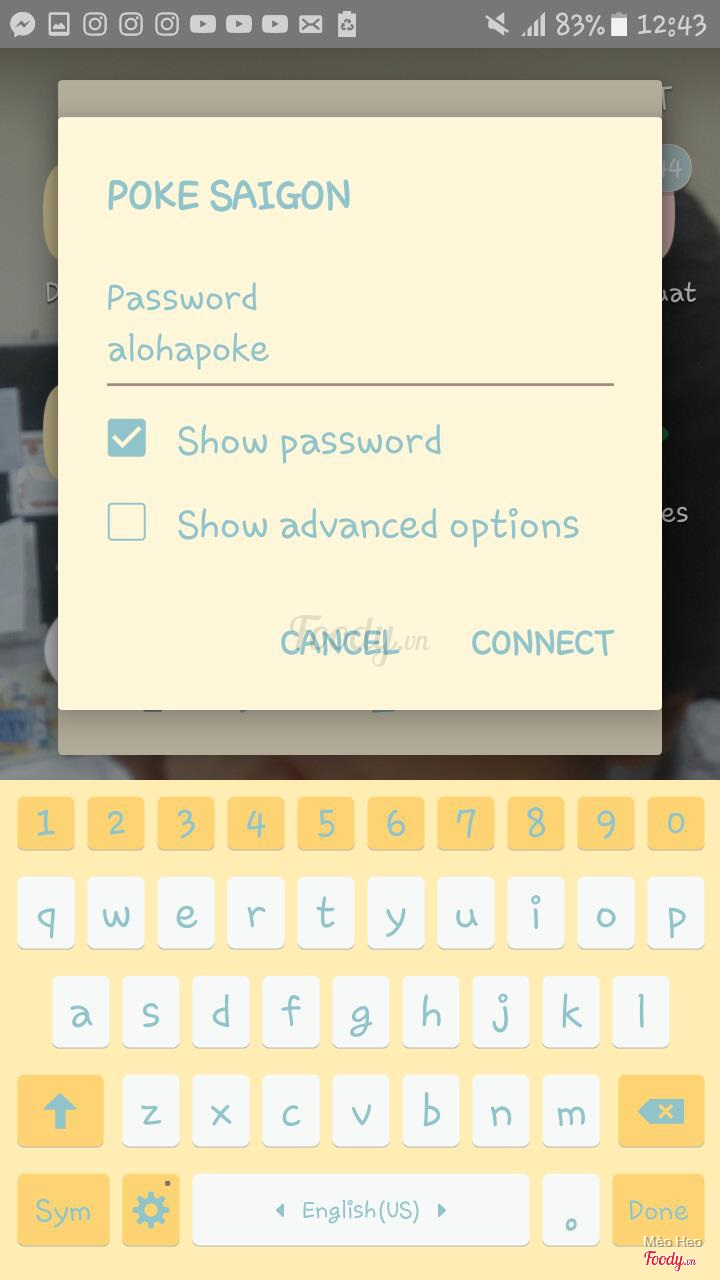
Task: Hit Done on the keyboard
Action: pos(658,1210)
